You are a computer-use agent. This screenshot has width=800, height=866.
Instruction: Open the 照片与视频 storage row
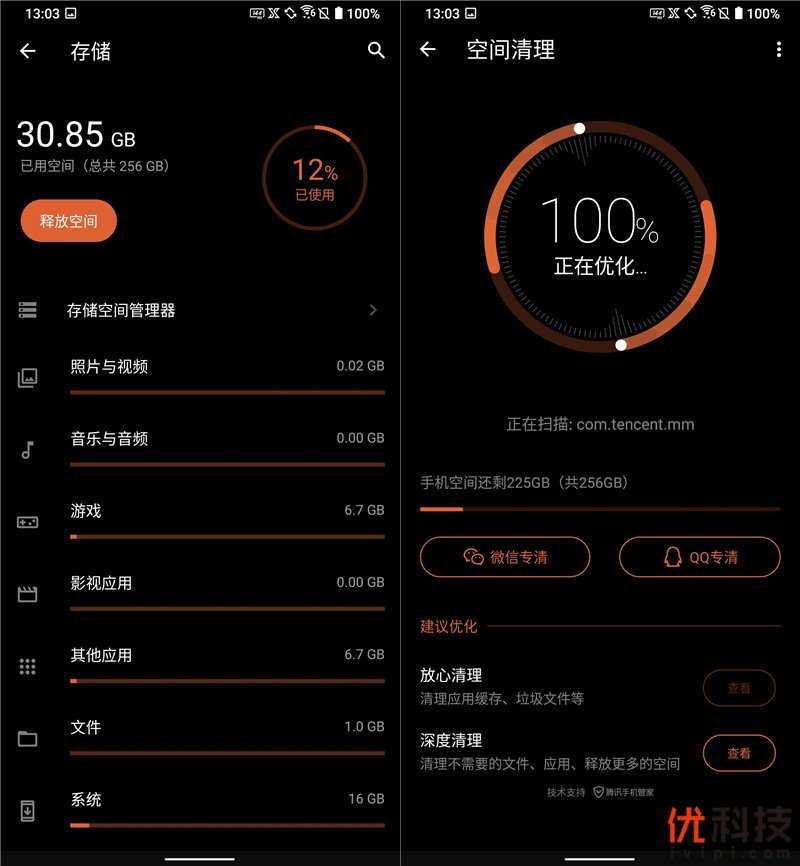200,370
